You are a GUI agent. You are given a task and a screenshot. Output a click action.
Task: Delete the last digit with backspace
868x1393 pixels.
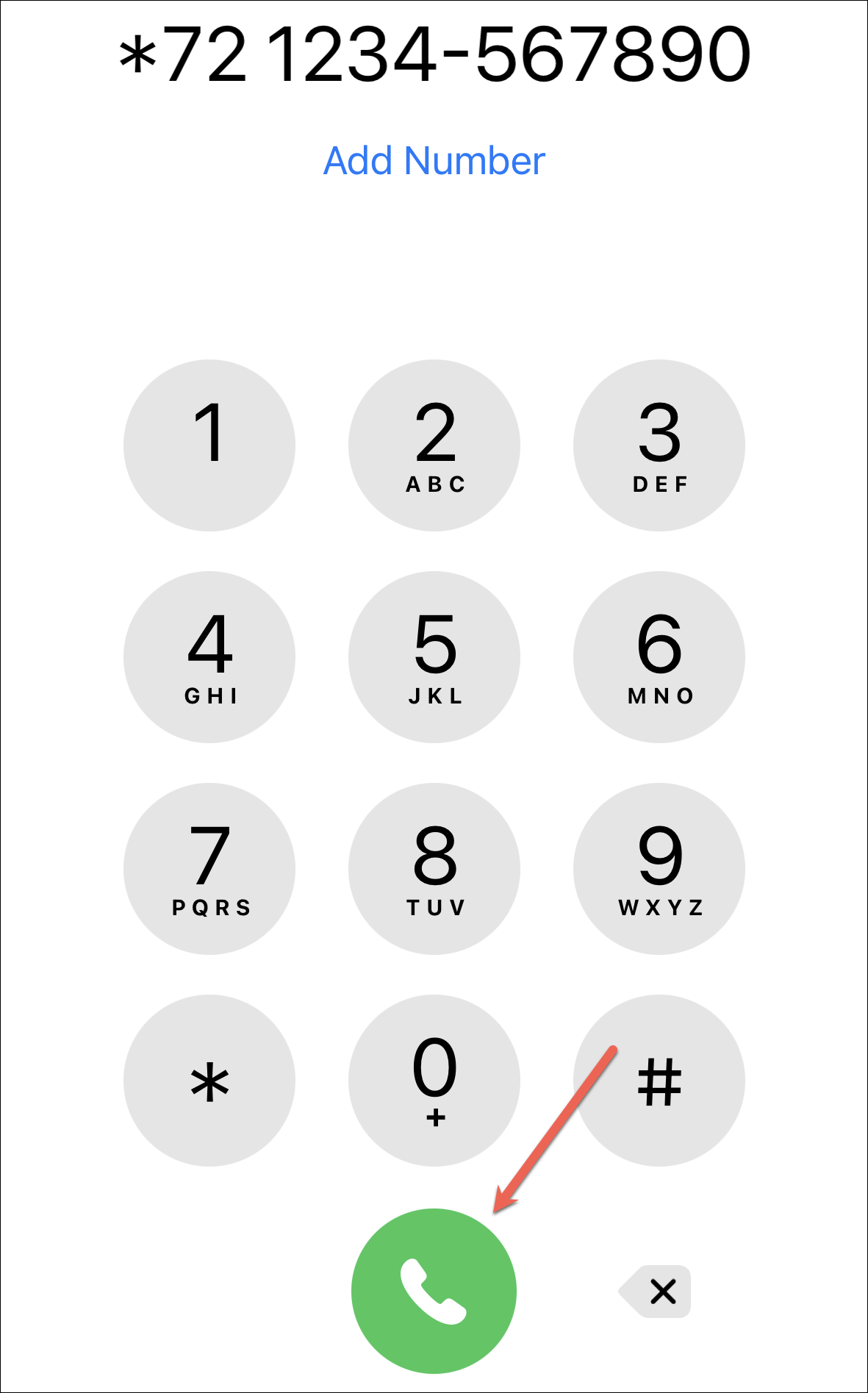656,1291
